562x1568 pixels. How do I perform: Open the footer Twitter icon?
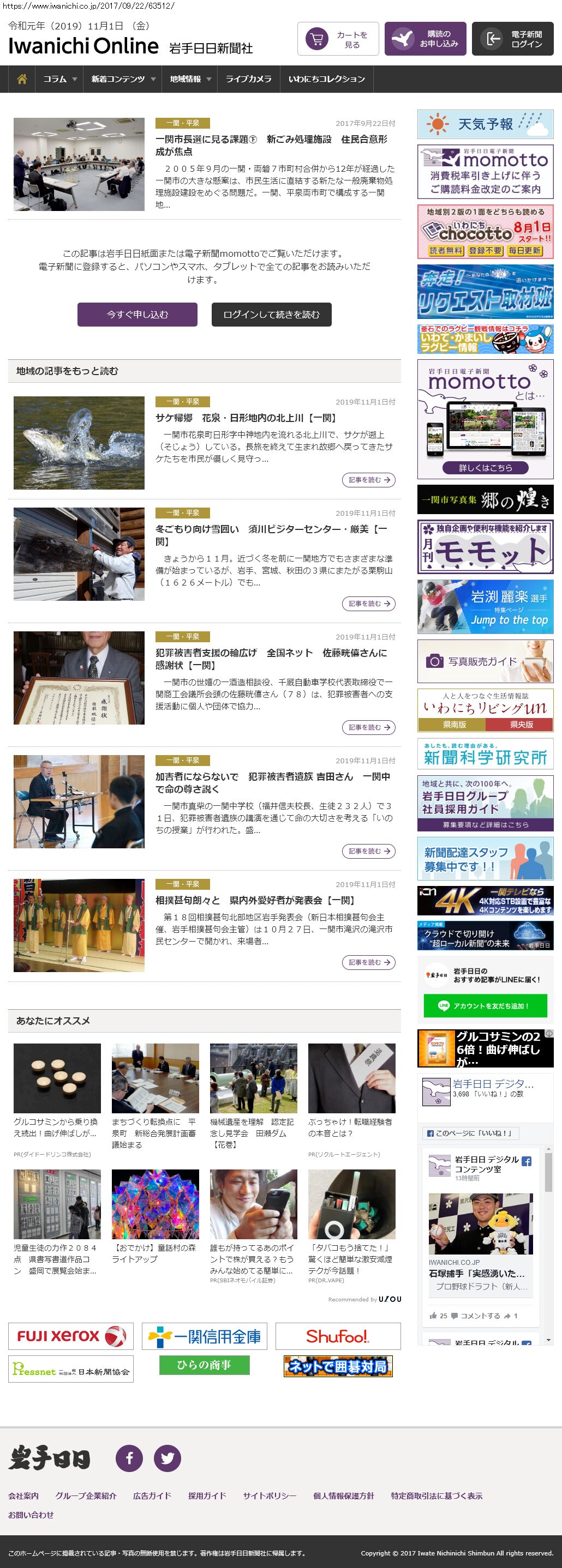pos(167,1458)
